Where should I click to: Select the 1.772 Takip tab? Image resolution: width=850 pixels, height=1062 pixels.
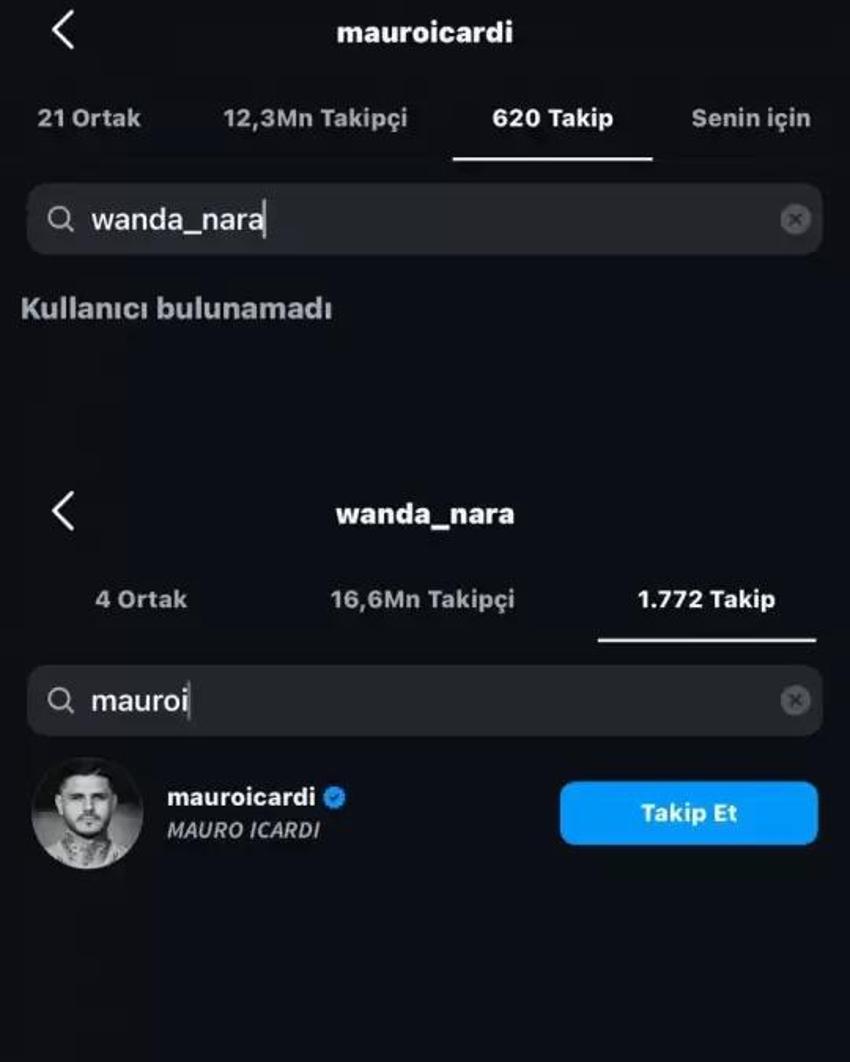708,600
